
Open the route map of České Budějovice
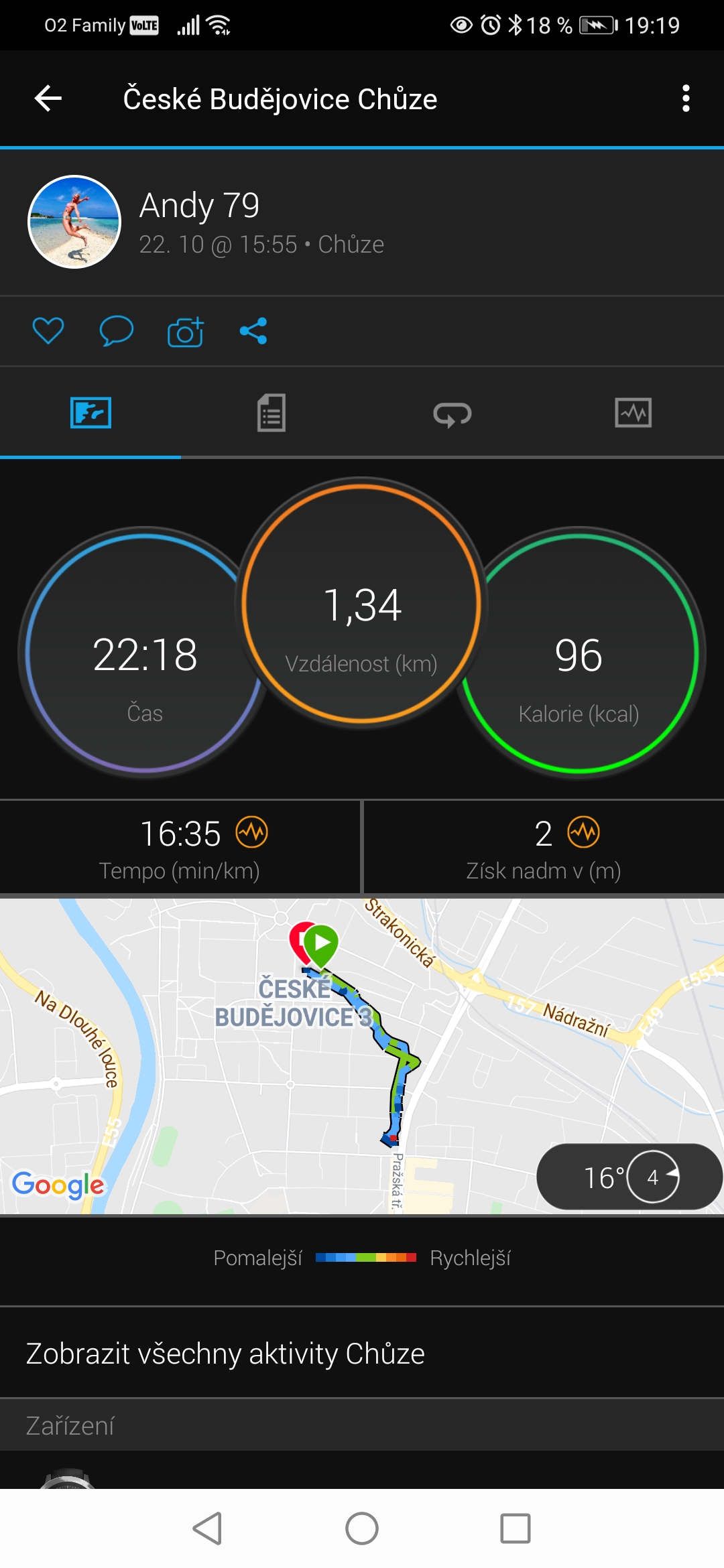362,1056
